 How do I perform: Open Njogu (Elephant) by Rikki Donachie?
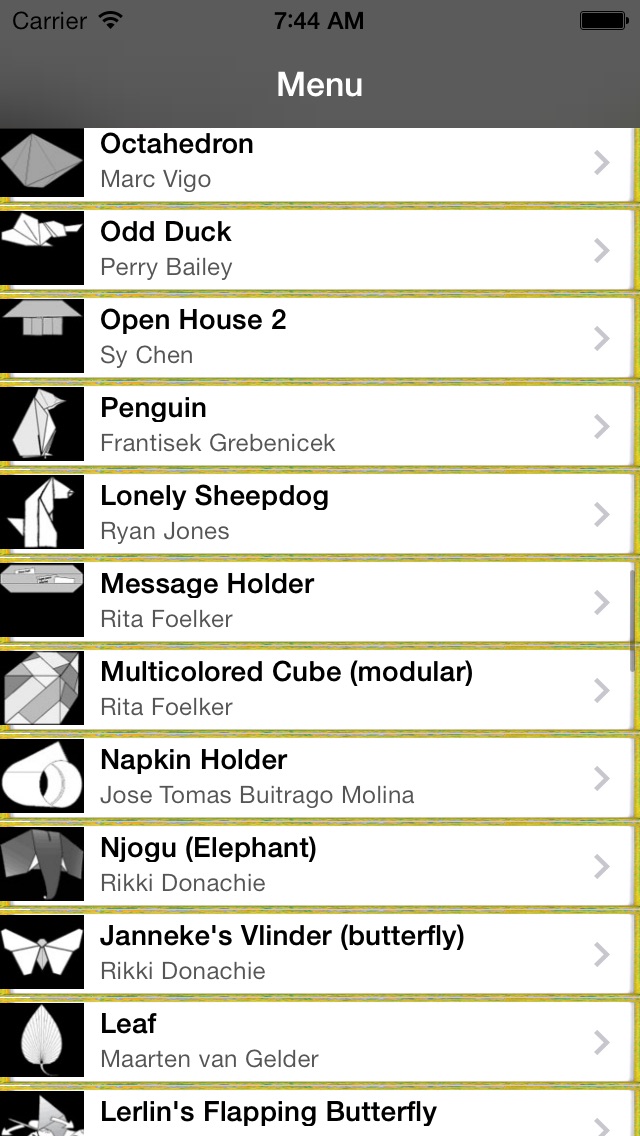(320, 865)
